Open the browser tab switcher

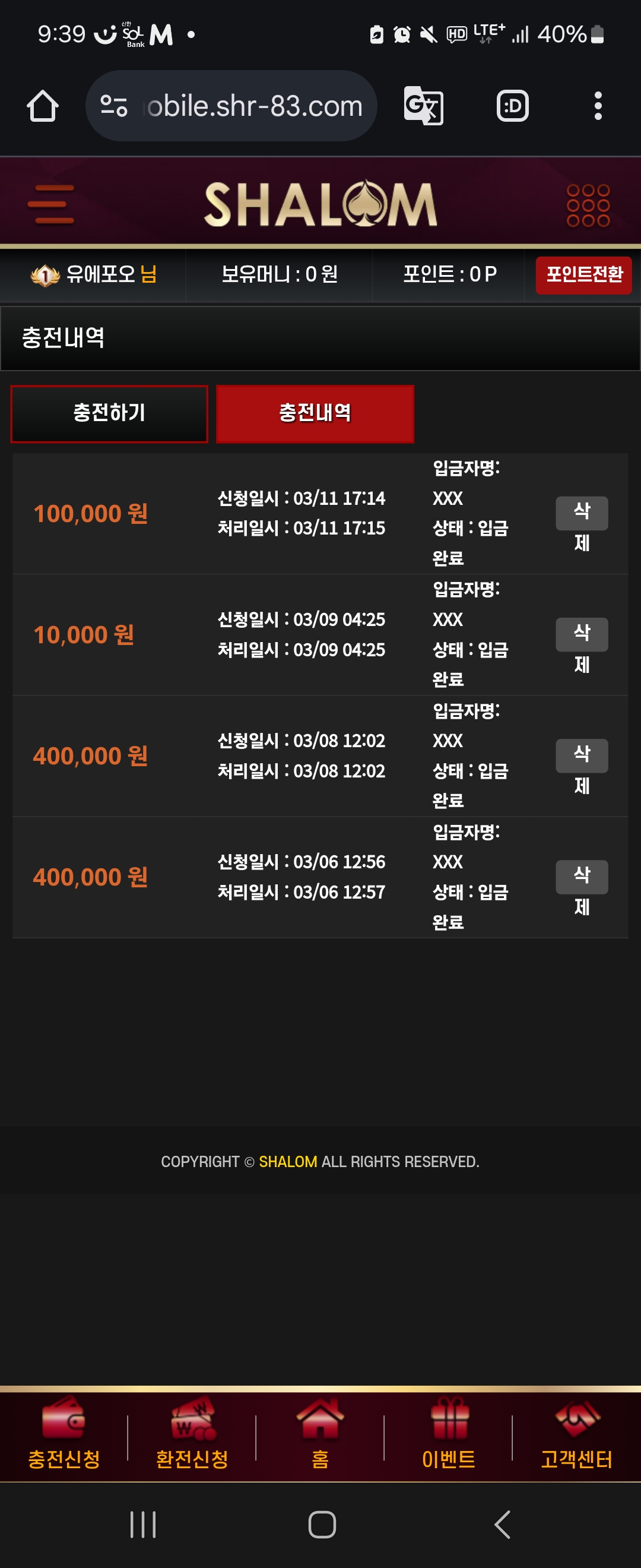[512, 106]
